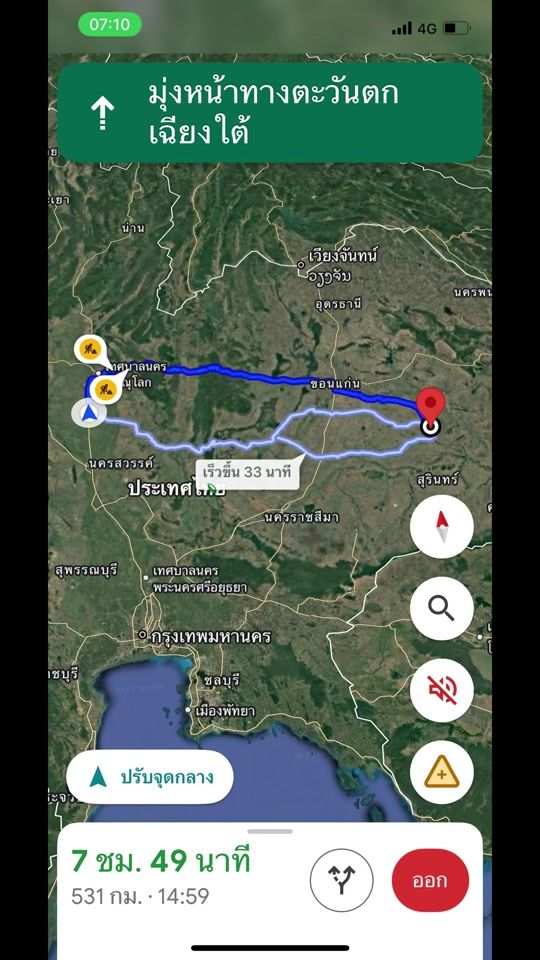Toggle the muted voice guidance button

click(441, 690)
